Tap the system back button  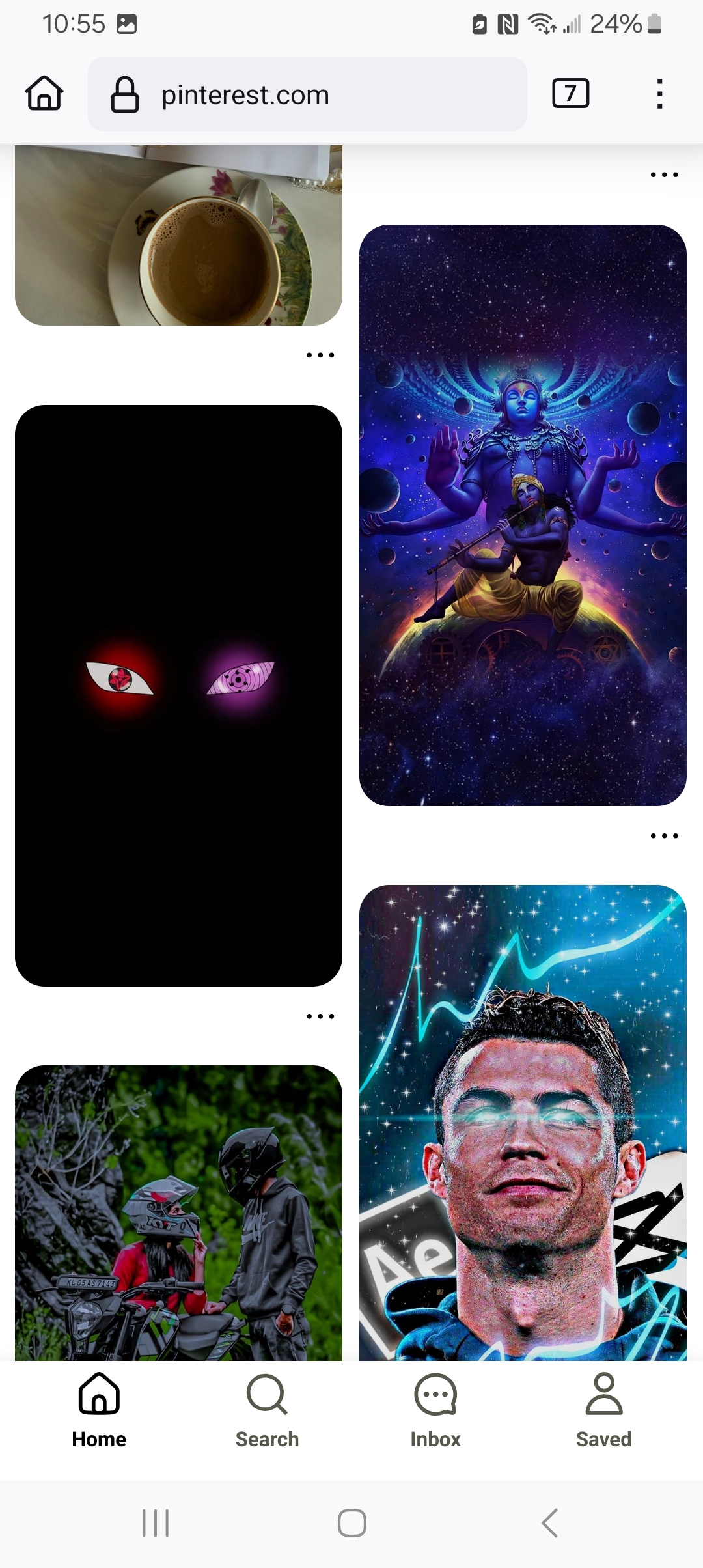(x=550, y=1523)
